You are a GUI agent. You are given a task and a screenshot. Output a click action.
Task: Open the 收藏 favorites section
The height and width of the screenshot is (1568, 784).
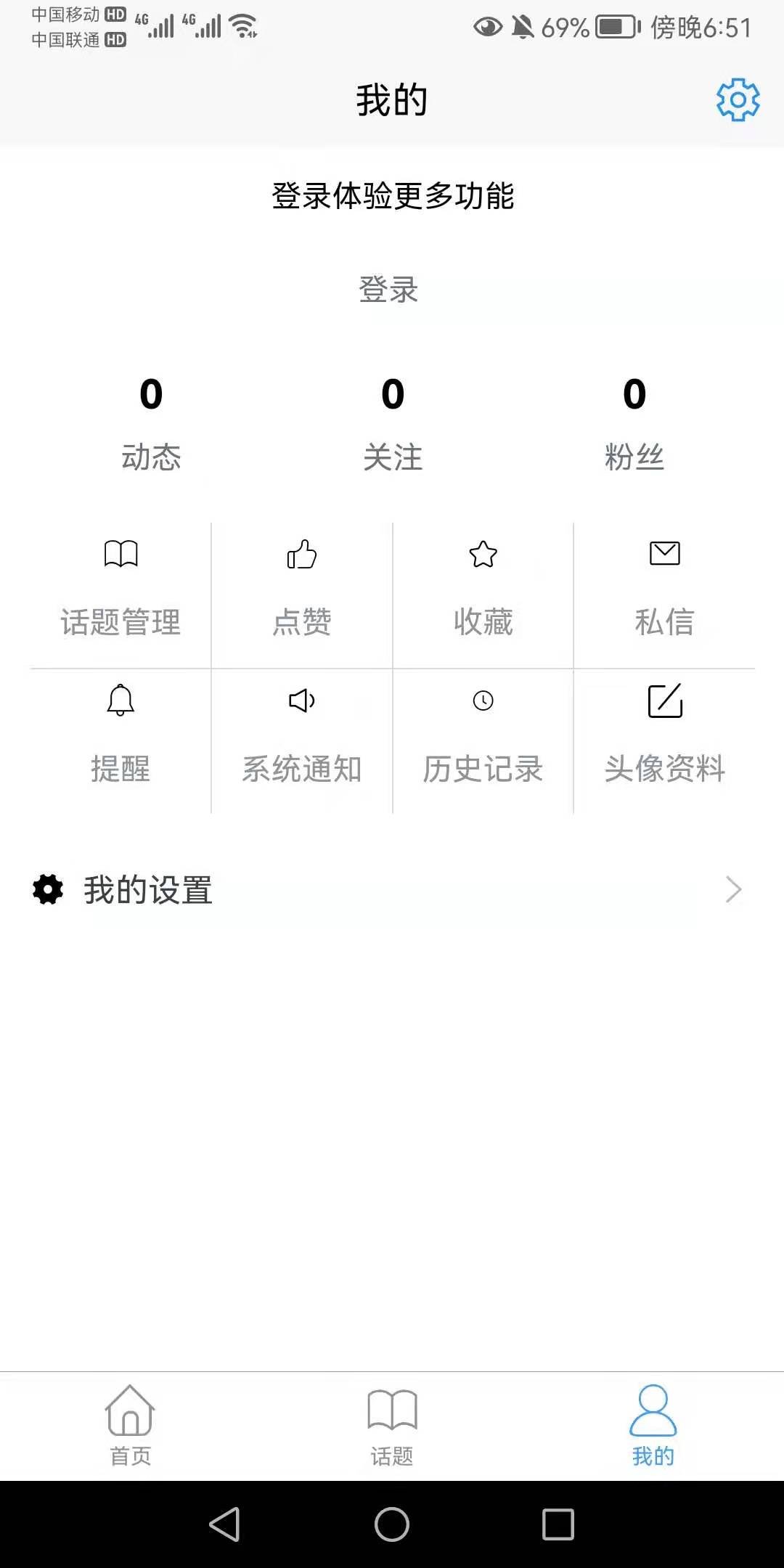point(483,589)
